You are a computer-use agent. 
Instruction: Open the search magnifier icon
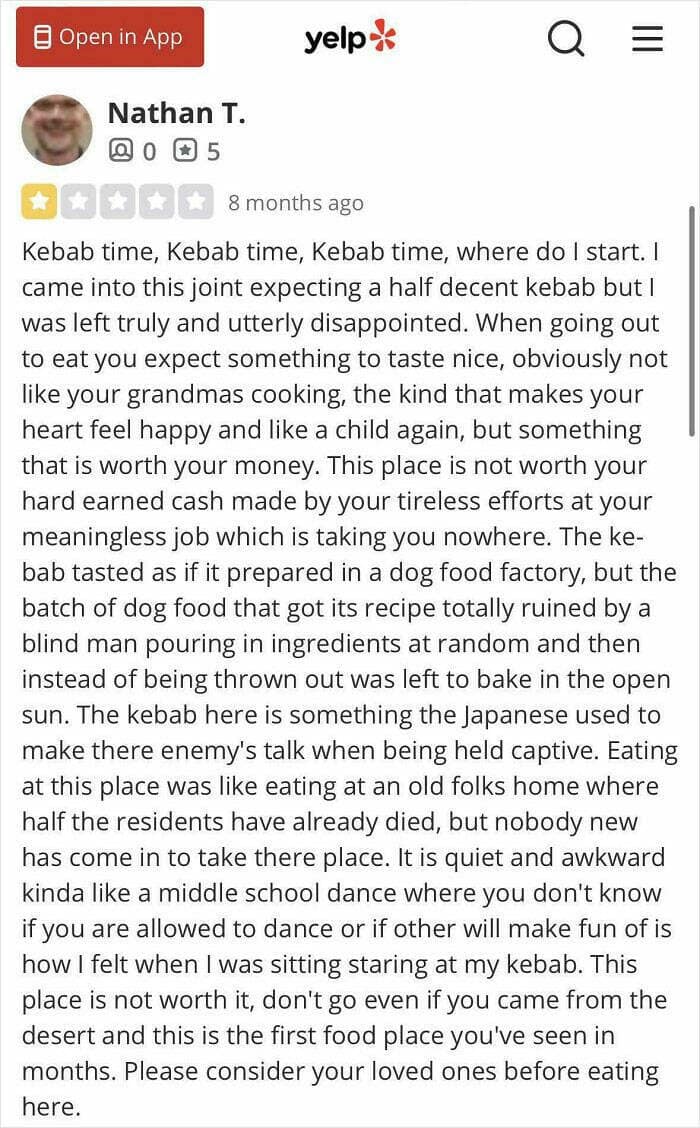click(566, 38)
